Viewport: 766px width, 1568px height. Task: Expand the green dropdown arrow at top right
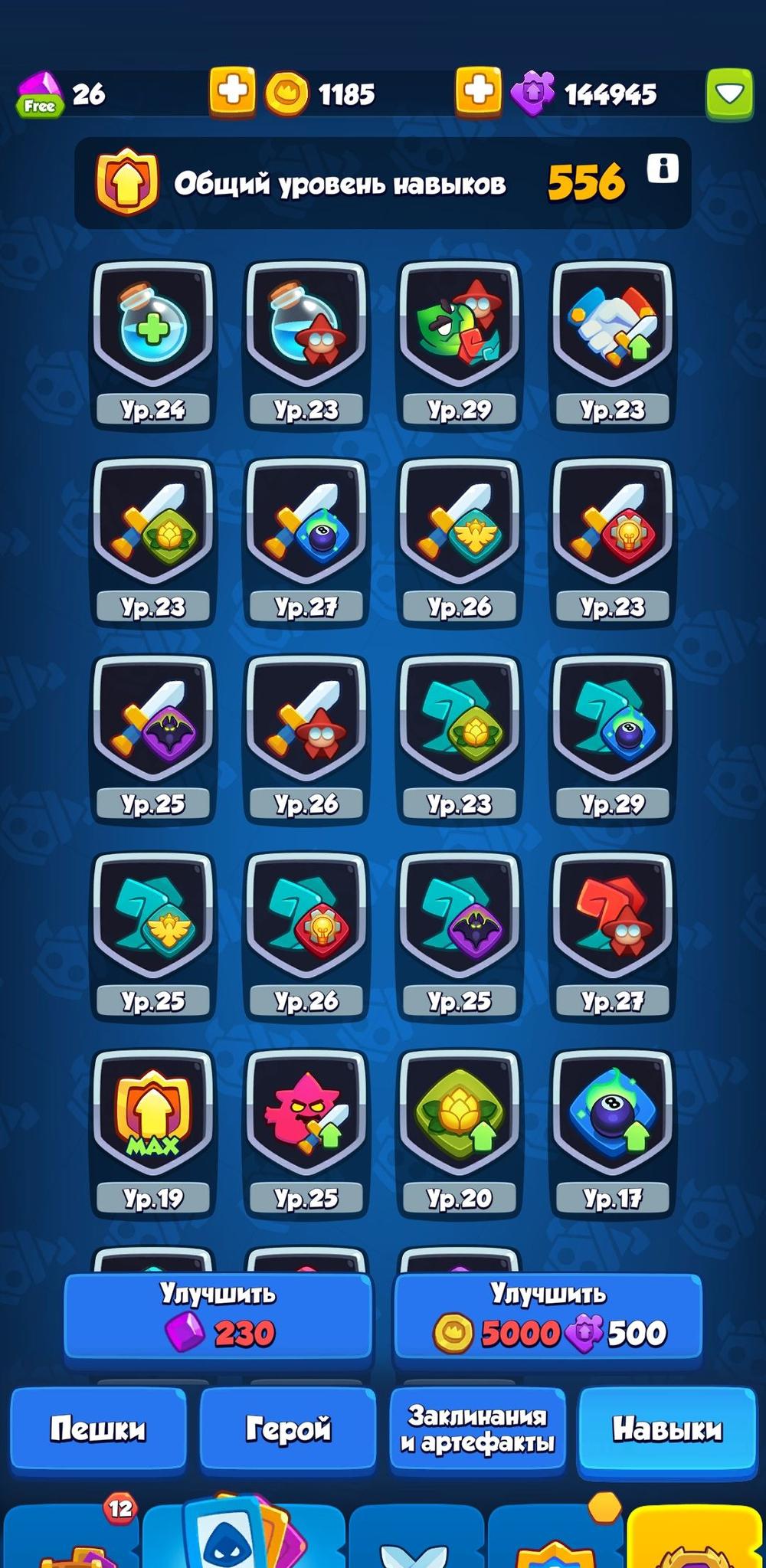pyautogui.click(x=728, y=94)
